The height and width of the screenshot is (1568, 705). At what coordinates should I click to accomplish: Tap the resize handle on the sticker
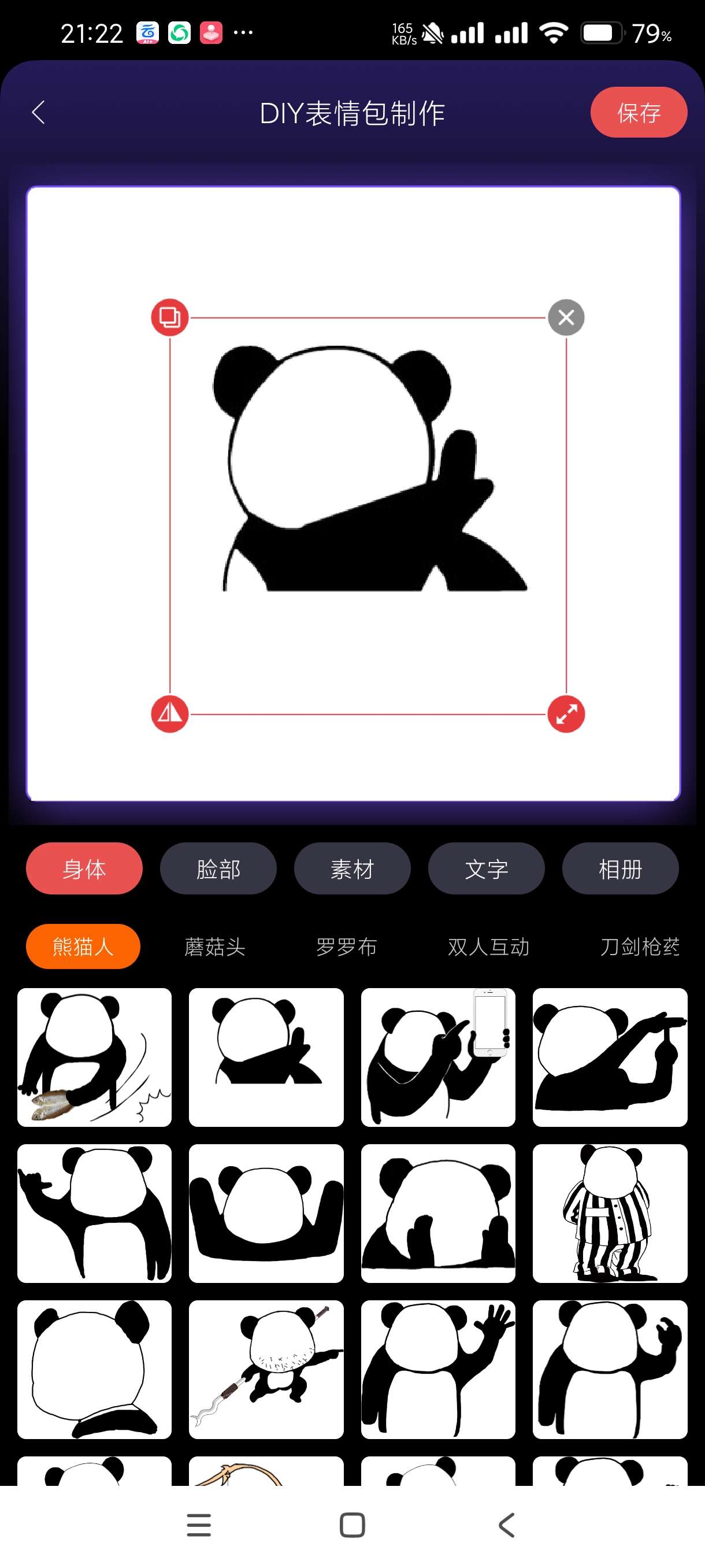tap(566, 713)
